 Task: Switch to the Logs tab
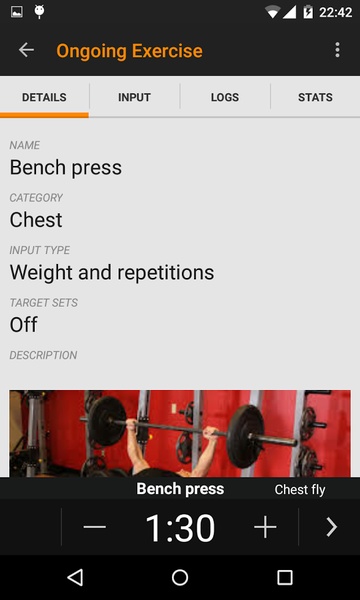225,97
